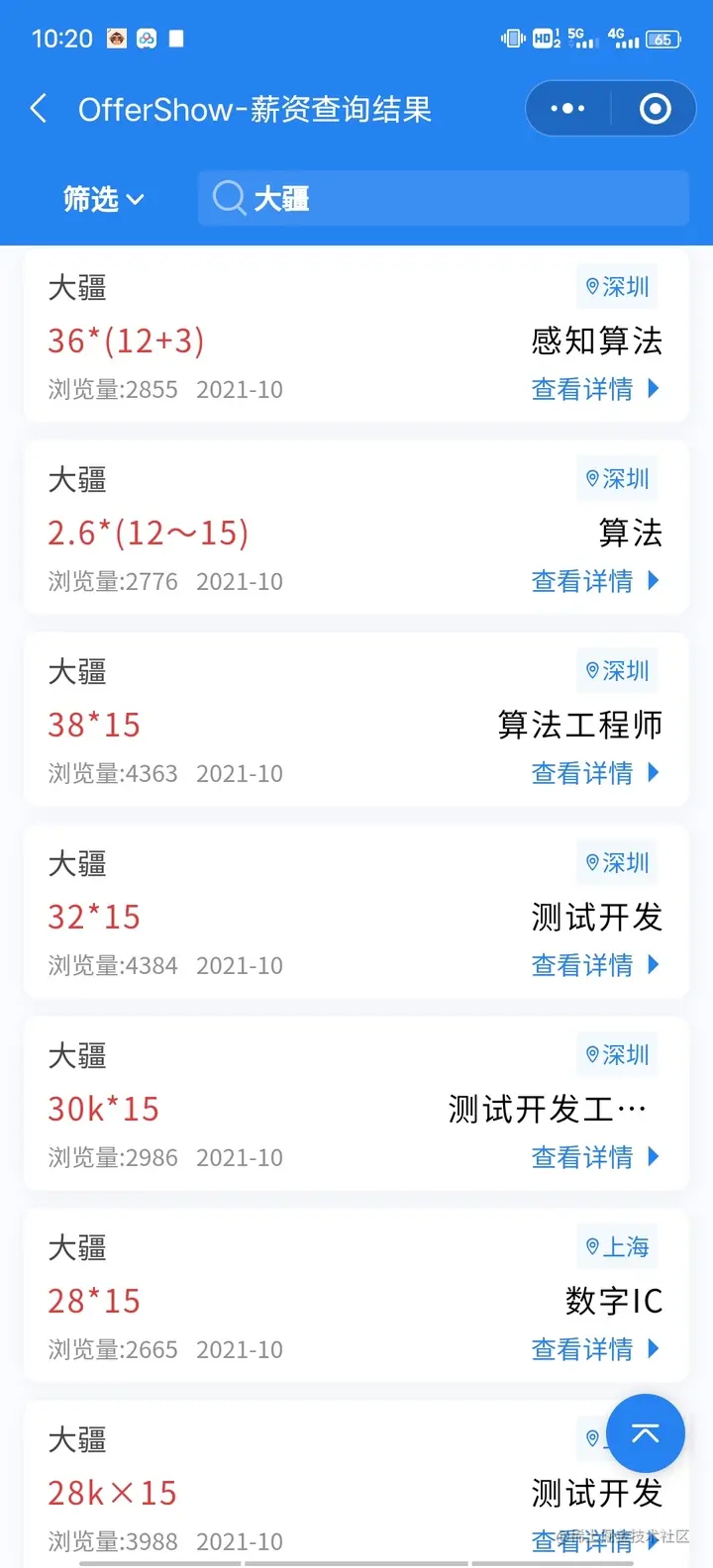See details for the 30k*15 测试开发工 offer
713x1568 pixels.
pyautogui.click(x=595, y=1157)
